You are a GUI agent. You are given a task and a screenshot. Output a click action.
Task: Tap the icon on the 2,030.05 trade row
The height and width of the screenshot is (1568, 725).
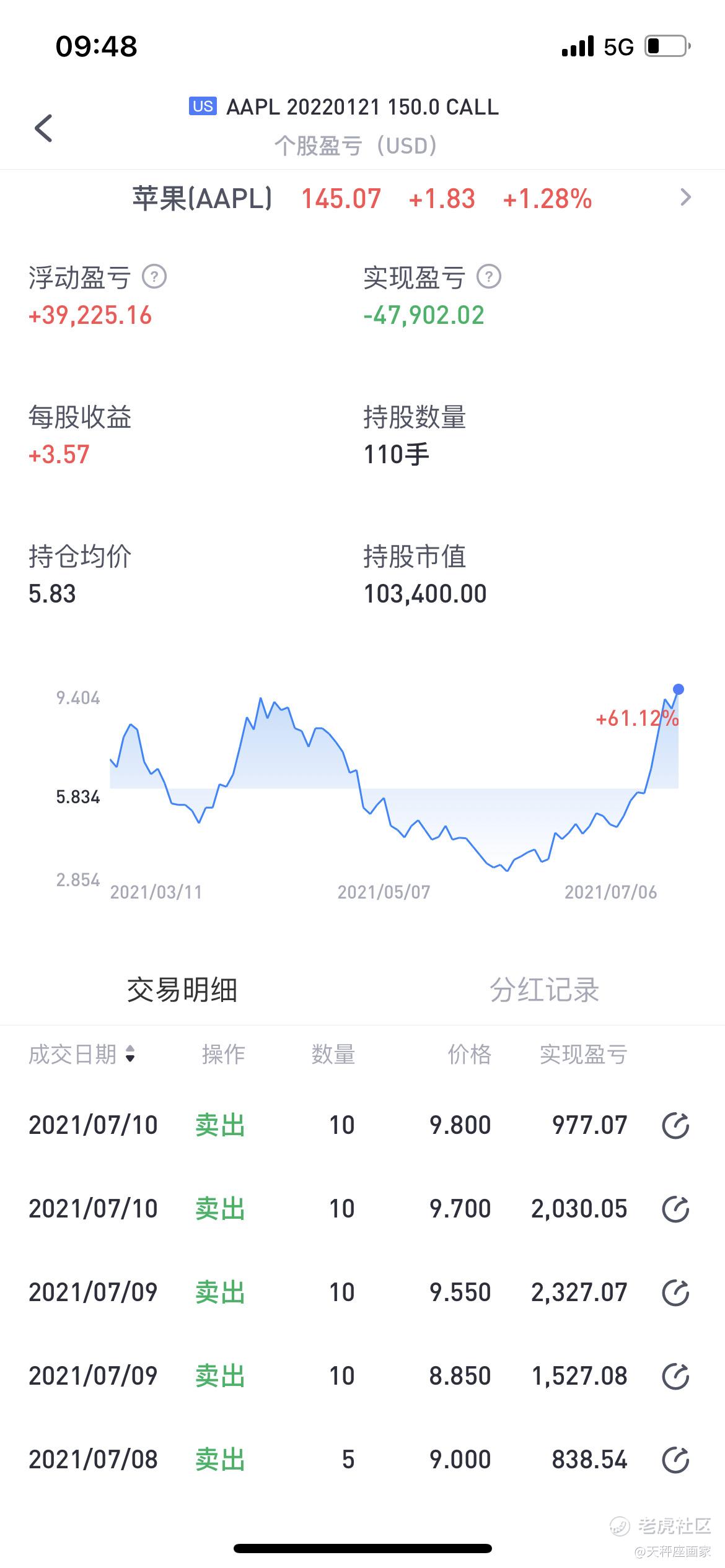click(x=675, y=1209)
